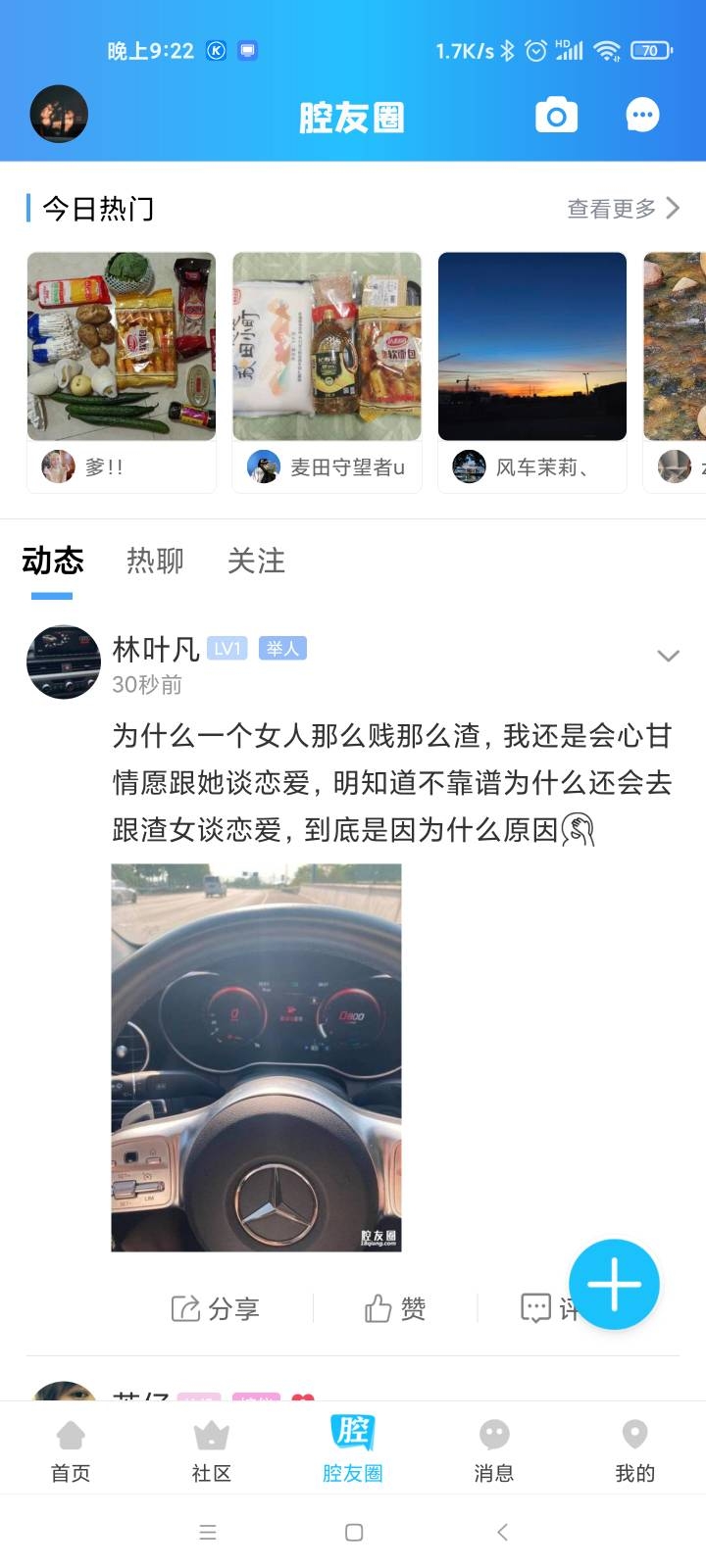
Task: Share 林叶凡's post
Action: (216, 1308)
